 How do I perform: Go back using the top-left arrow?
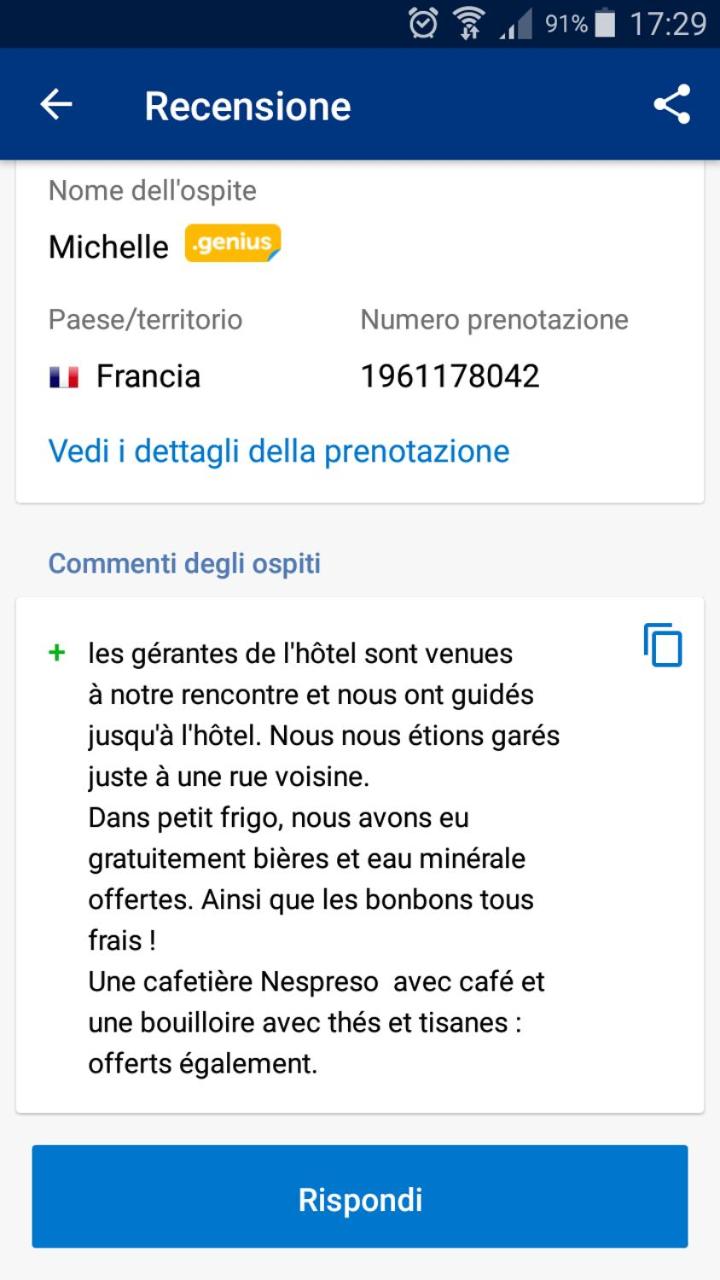(x=56, y=105)
